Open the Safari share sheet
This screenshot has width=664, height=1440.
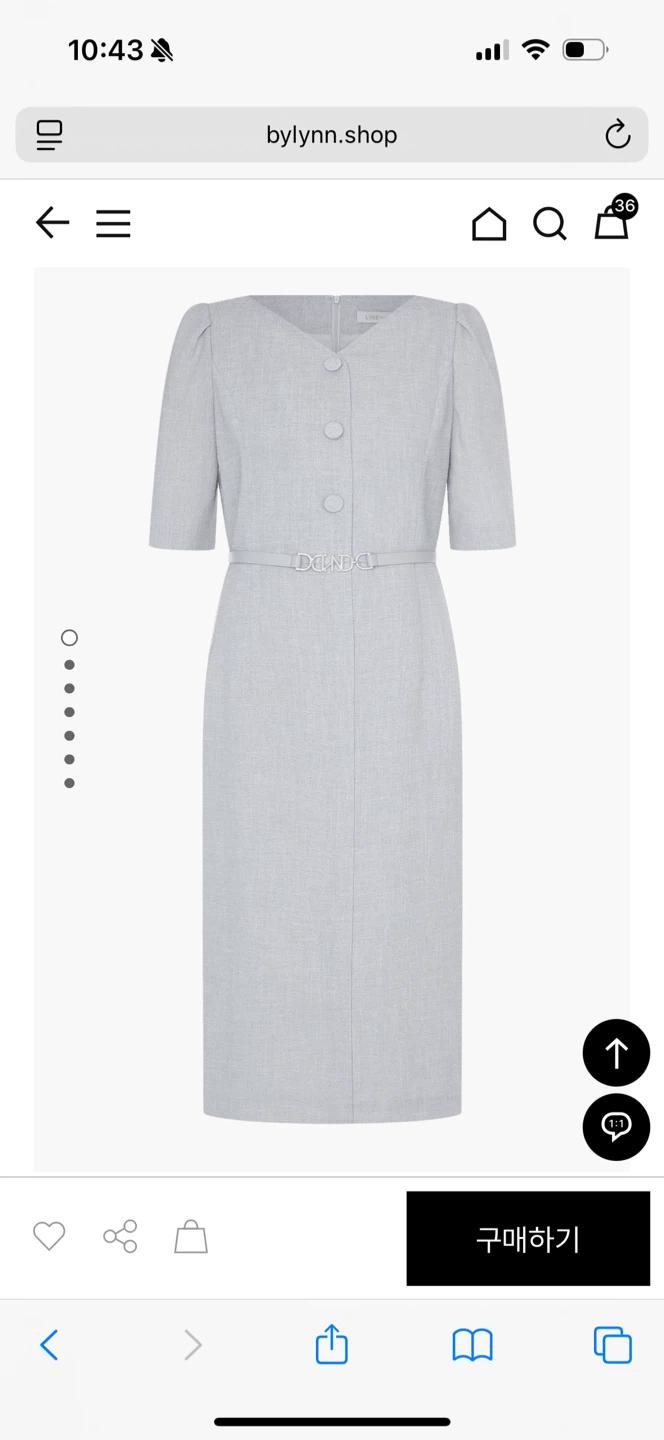(x=331, y=1344)
